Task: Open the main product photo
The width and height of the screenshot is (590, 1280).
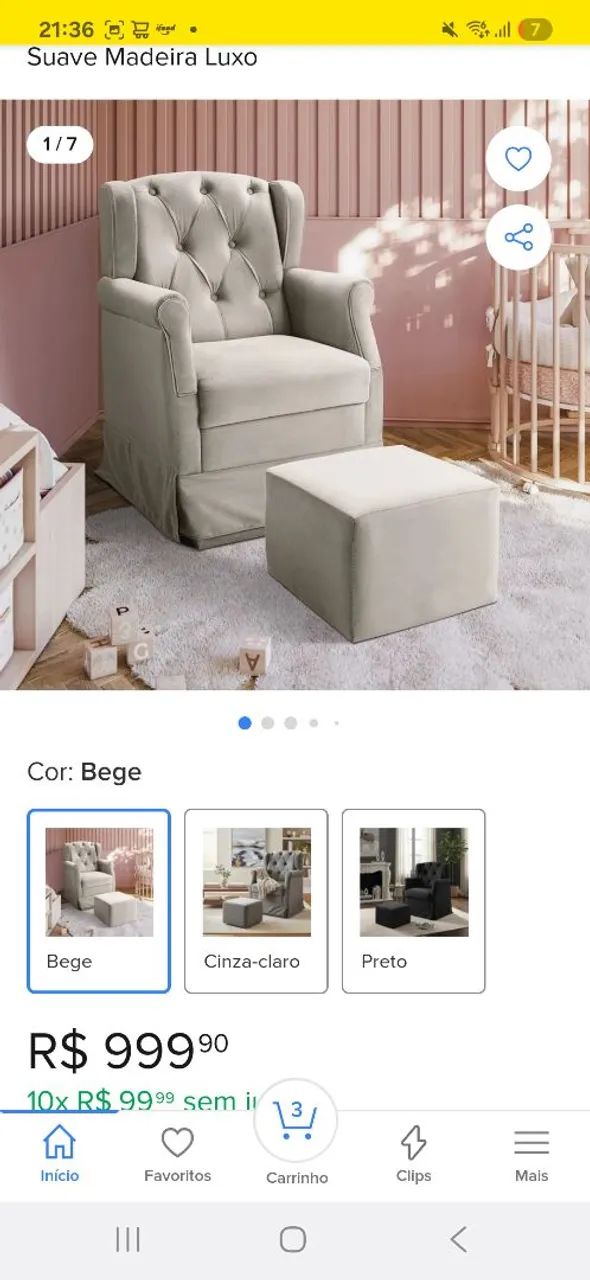Action: [295, 394]
